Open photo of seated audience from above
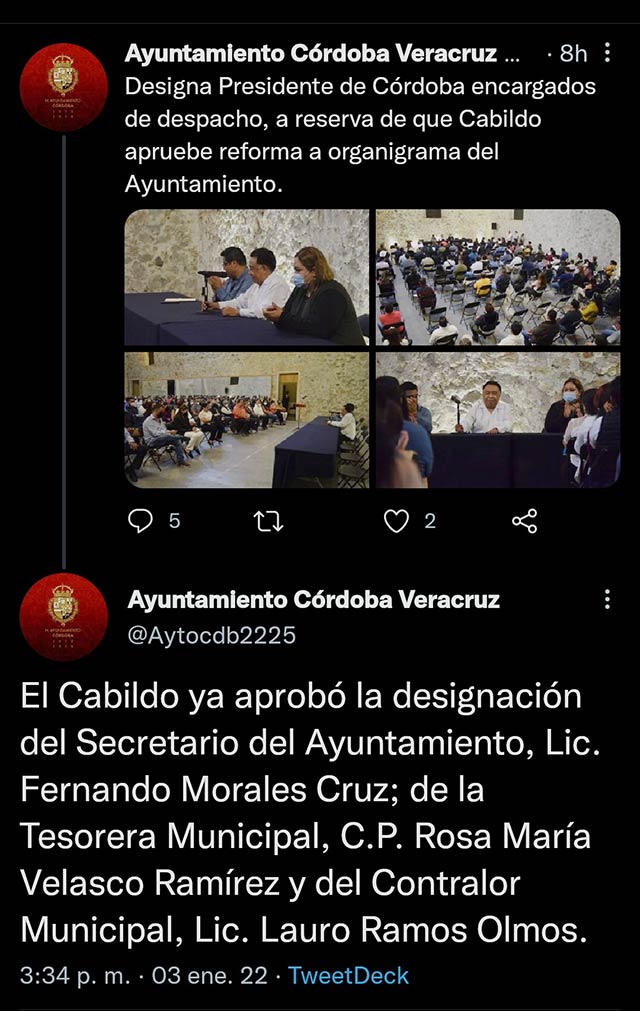 pos(498,277)
